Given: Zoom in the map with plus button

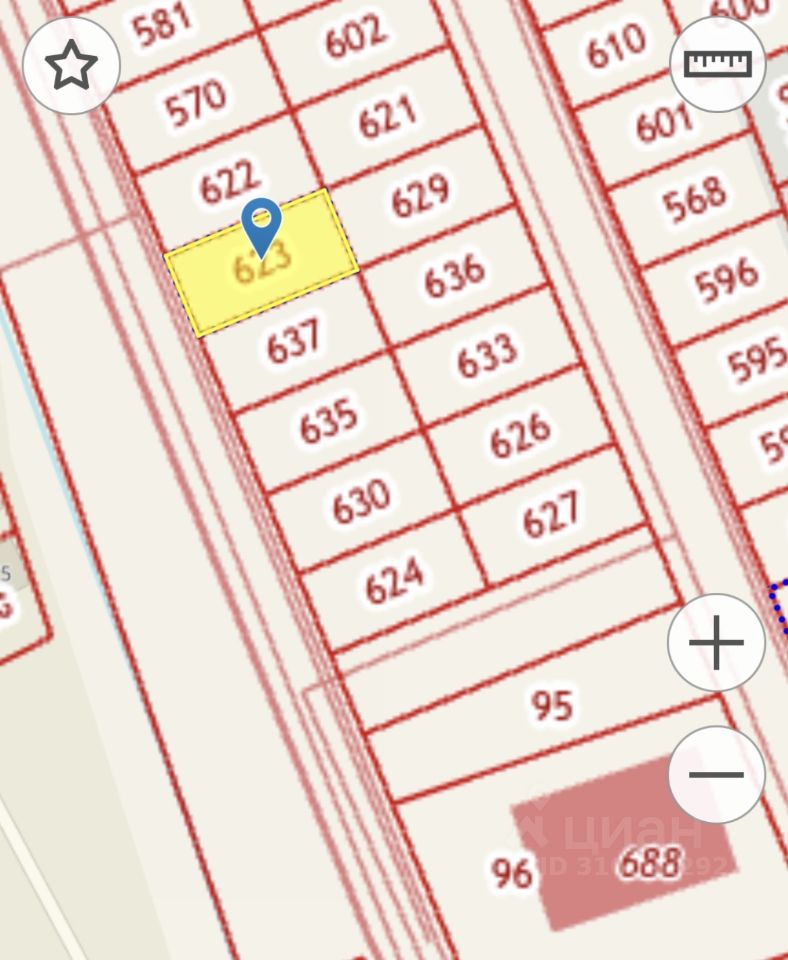Looking at the screenshot, I should click(716, 642).
